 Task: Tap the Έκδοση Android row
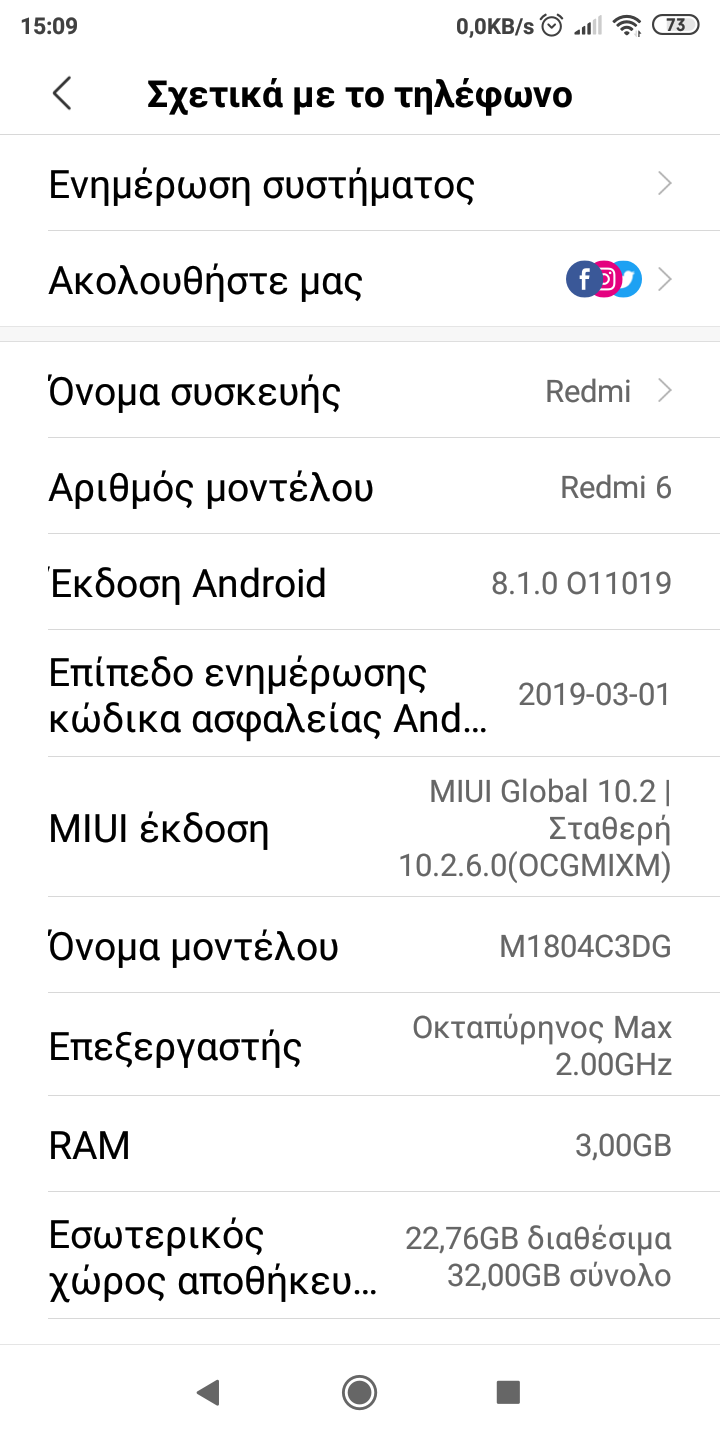(x=360, y=583)
